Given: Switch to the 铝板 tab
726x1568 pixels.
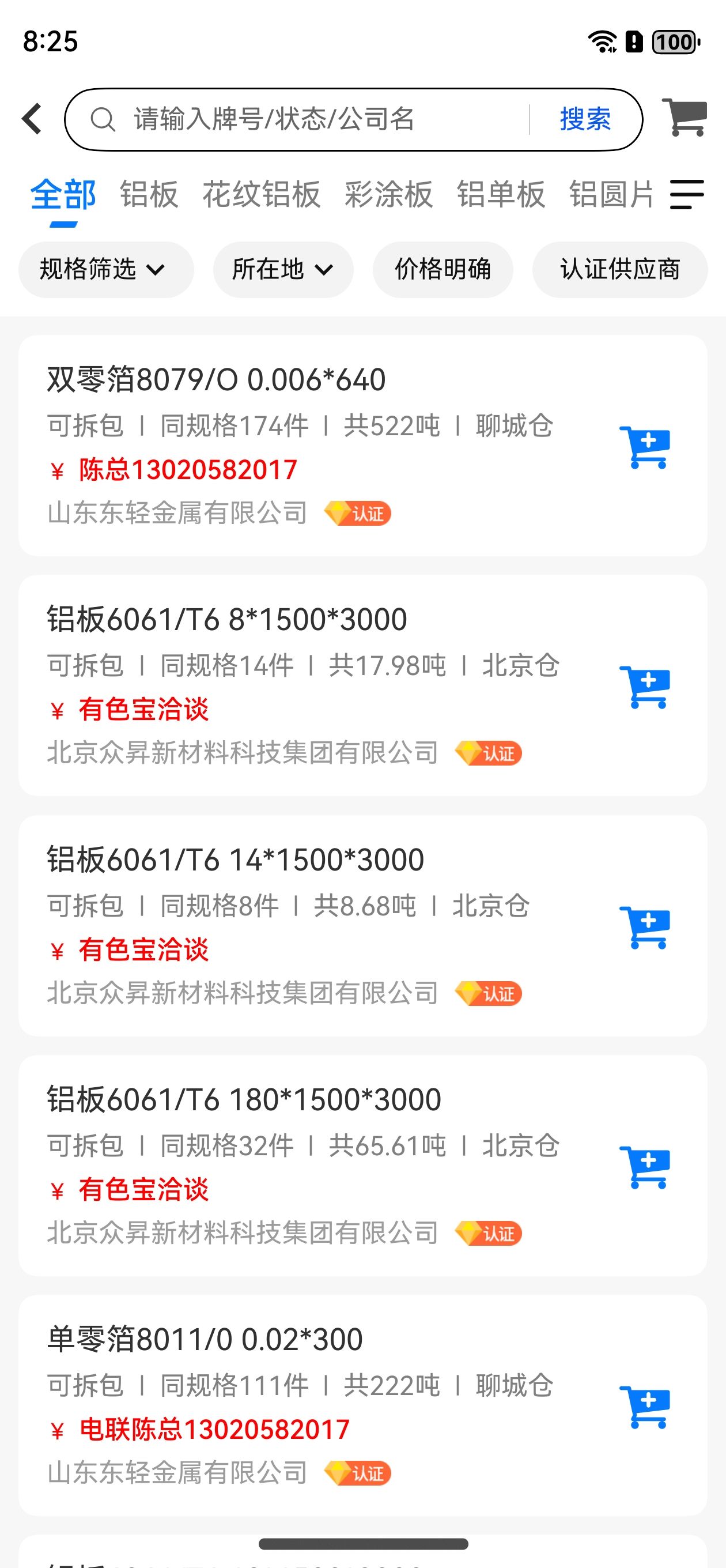Looking at the screenshot, I should [x=149, y=195].
